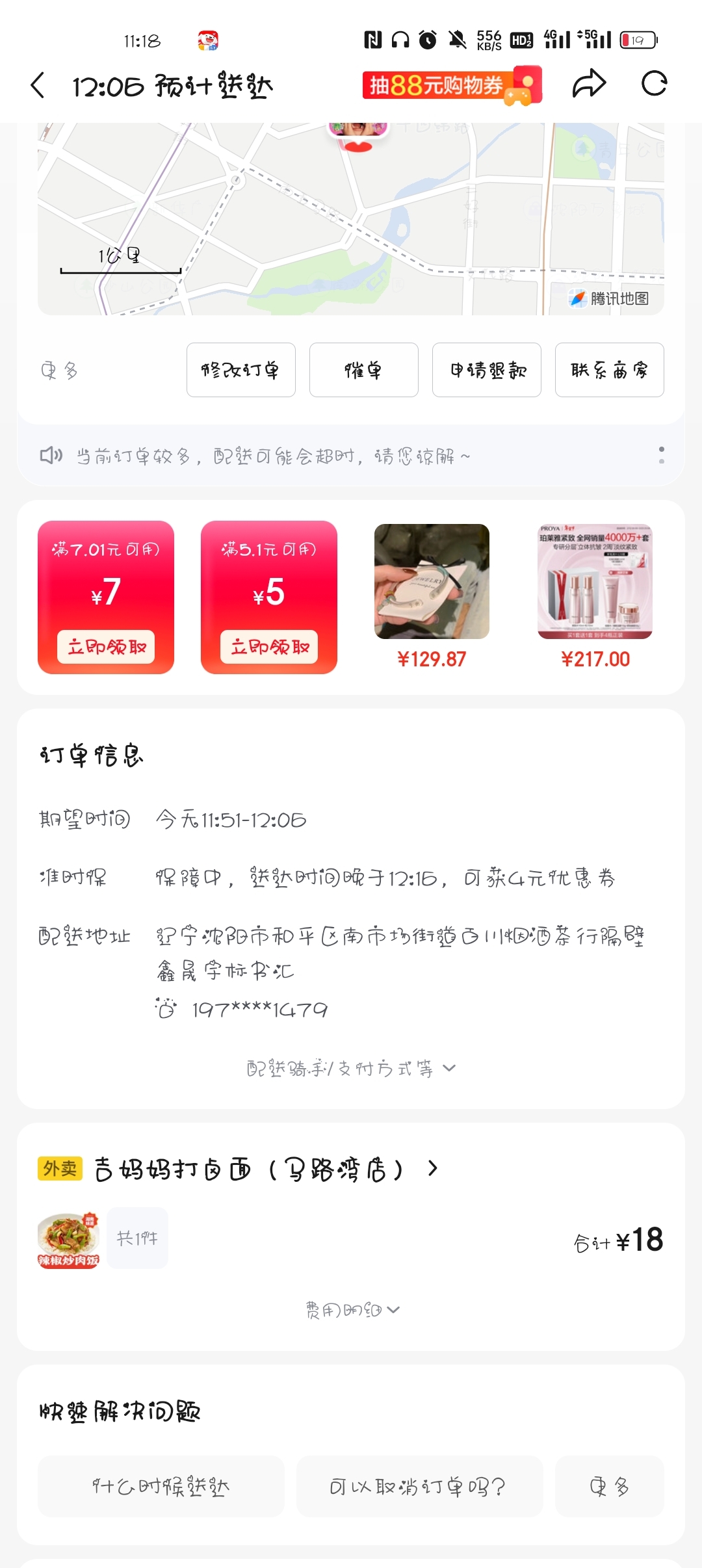Ask 什么时候送达 quick question
The width and height of the screenshot is (702, 1568).
(x=161, y=1486)
